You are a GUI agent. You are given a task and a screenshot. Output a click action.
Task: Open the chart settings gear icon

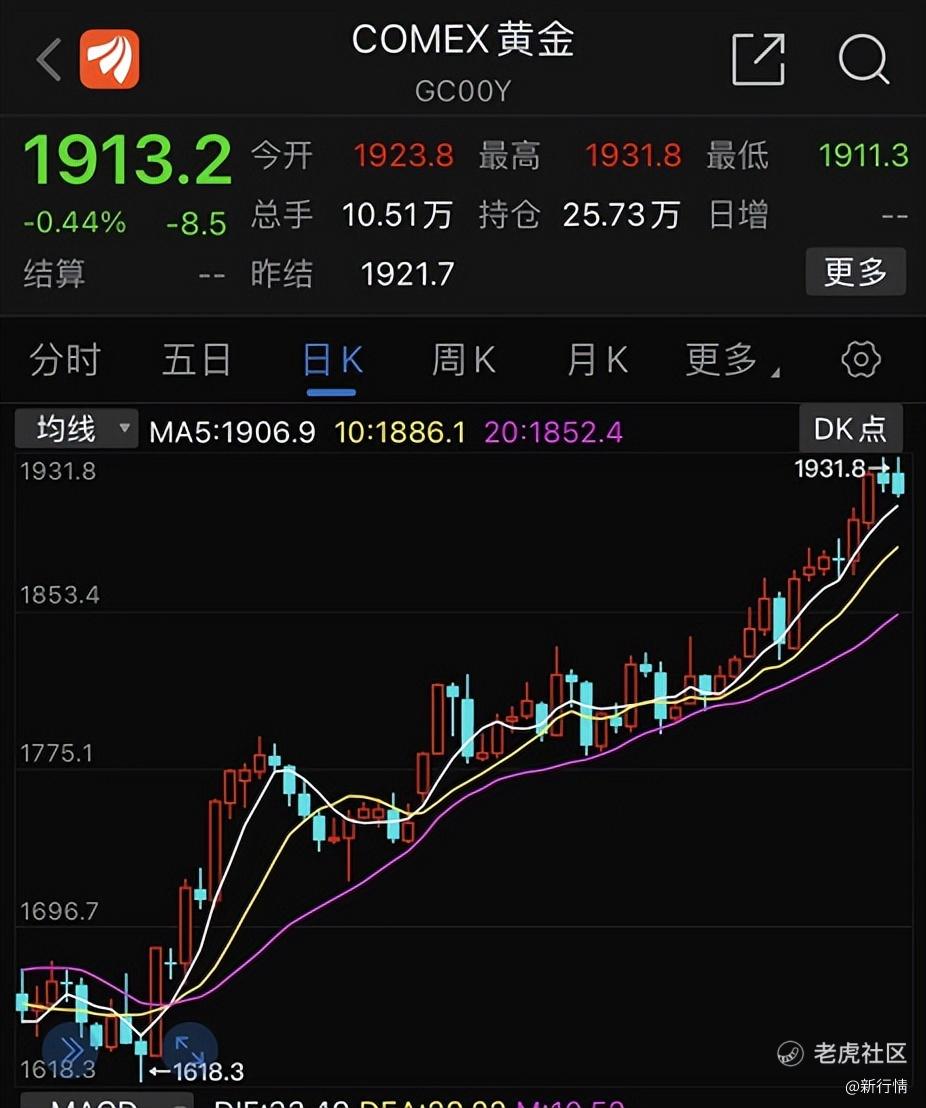click(858, 360)
